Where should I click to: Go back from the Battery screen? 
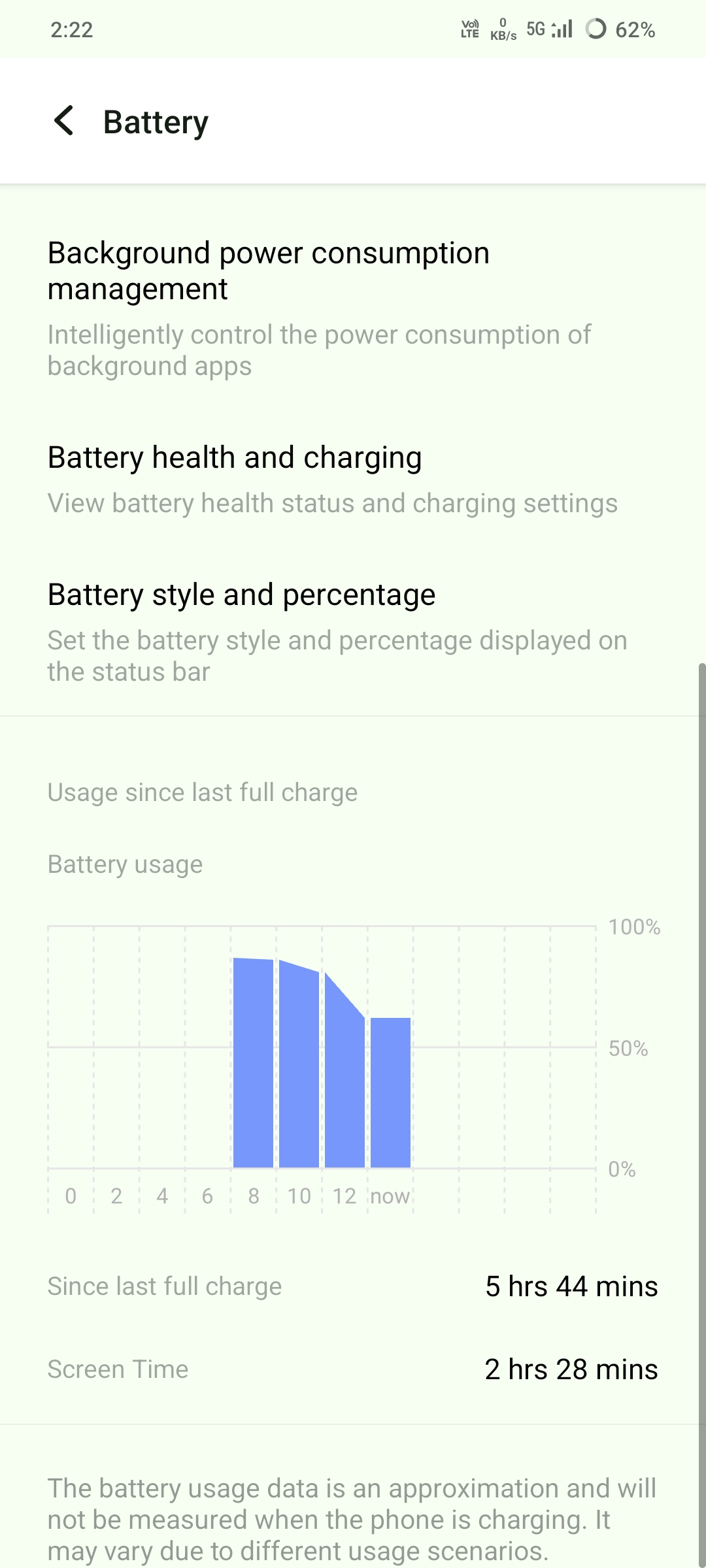(x=64, y=122)
